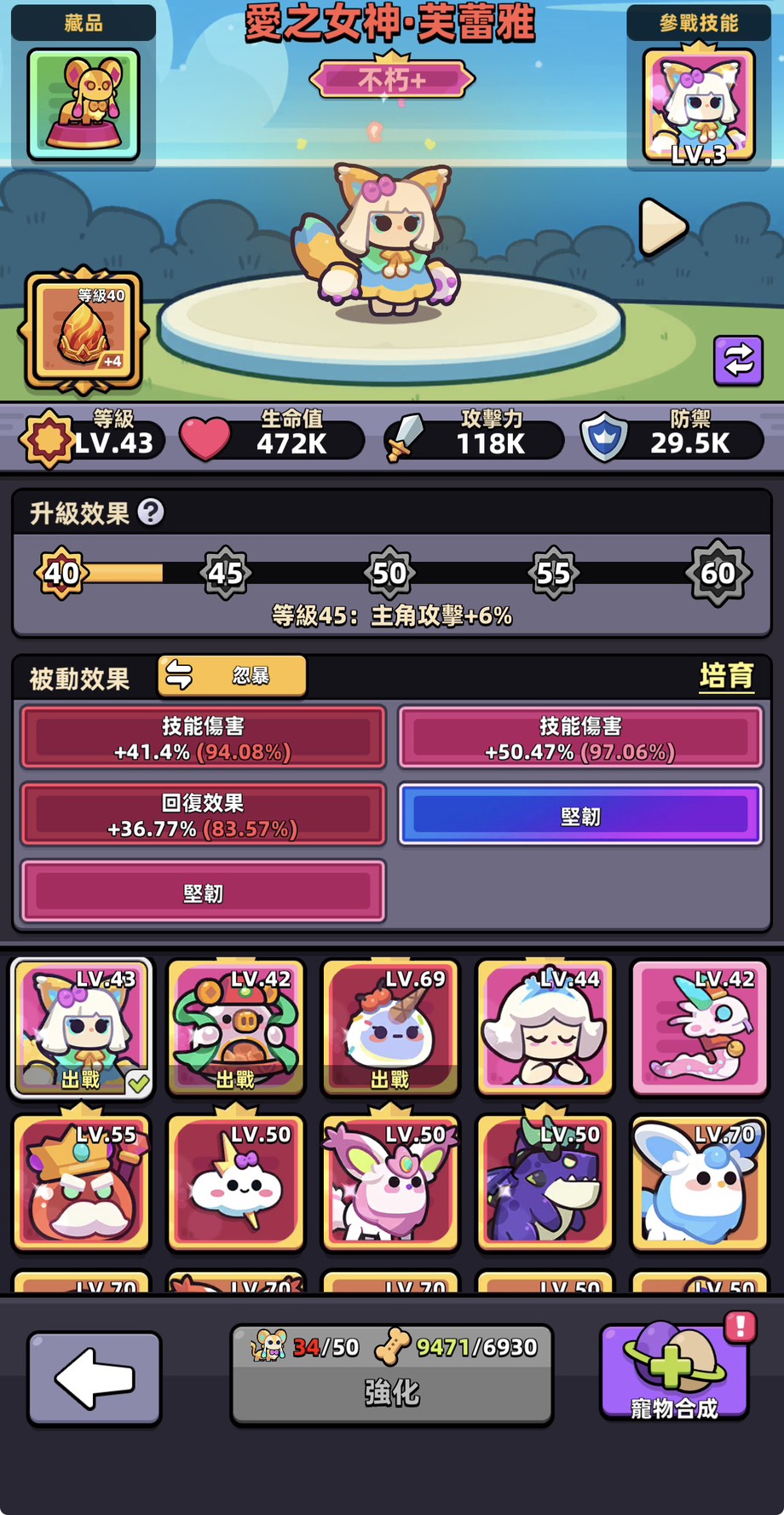Open the 等級40 flame gem slot
Image resolution: width=784 pixels, height=1515 pixels.
click(x=84, y=331)
